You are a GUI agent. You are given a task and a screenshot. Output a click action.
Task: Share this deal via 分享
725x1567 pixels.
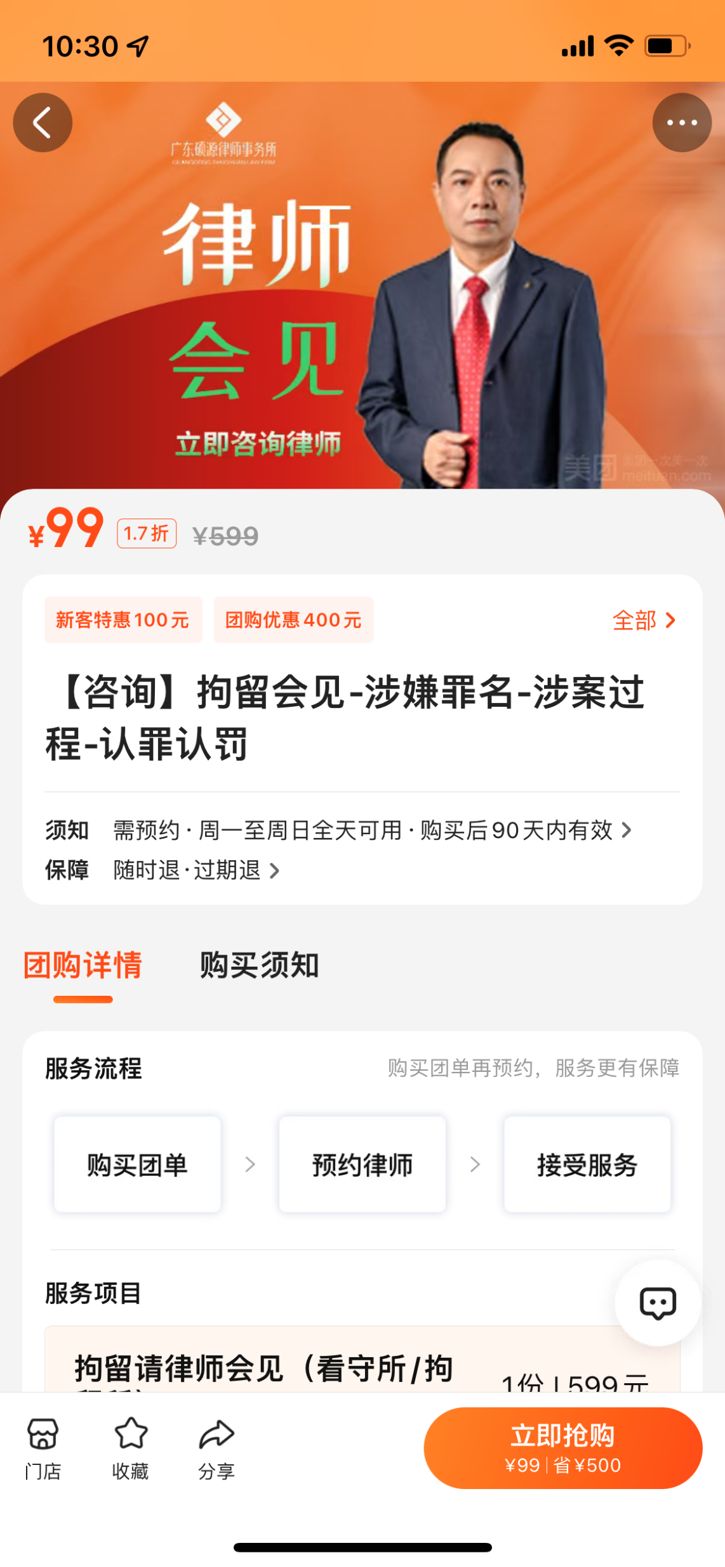click(216, 1448)
